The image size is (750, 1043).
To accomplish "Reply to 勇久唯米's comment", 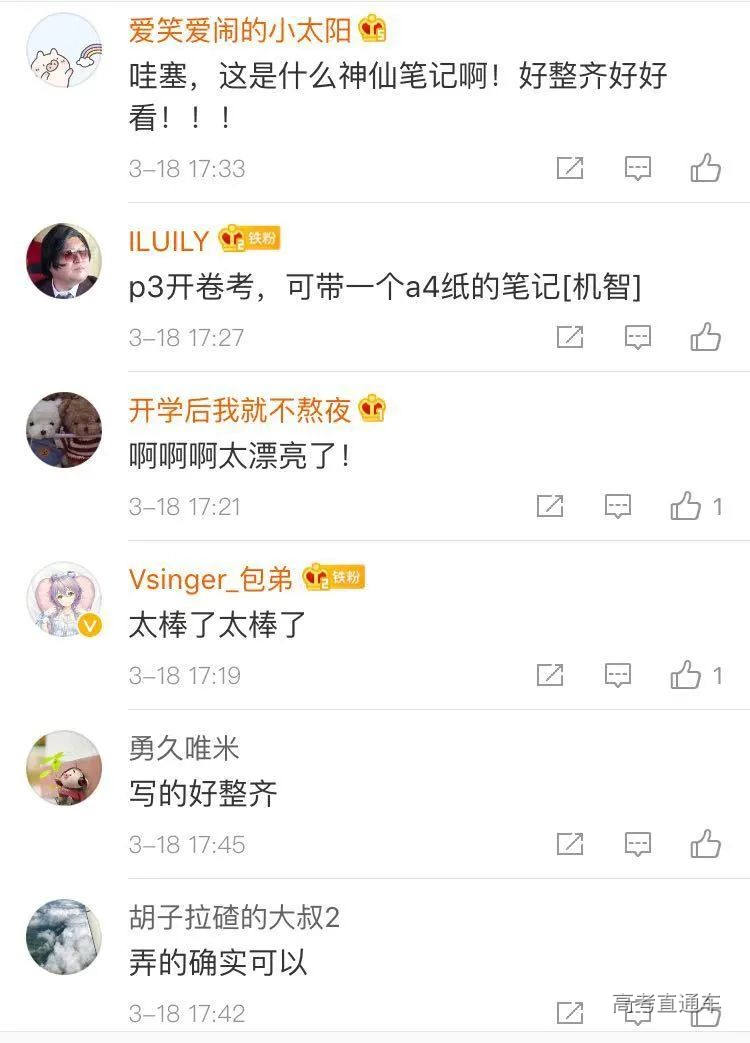I will click(638, 844).
